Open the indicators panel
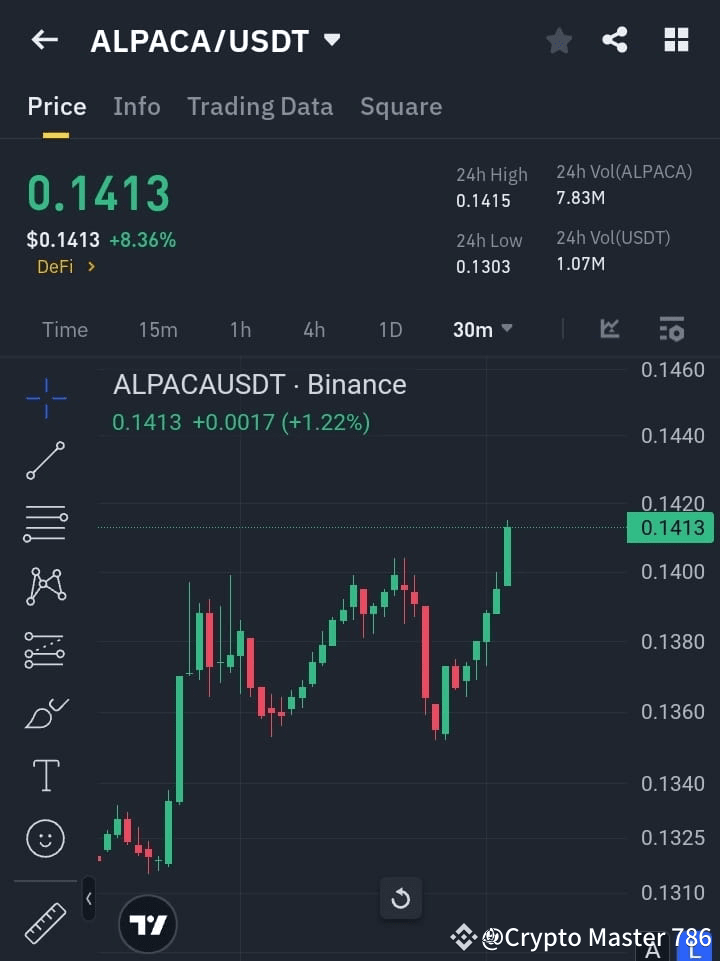 610,329
